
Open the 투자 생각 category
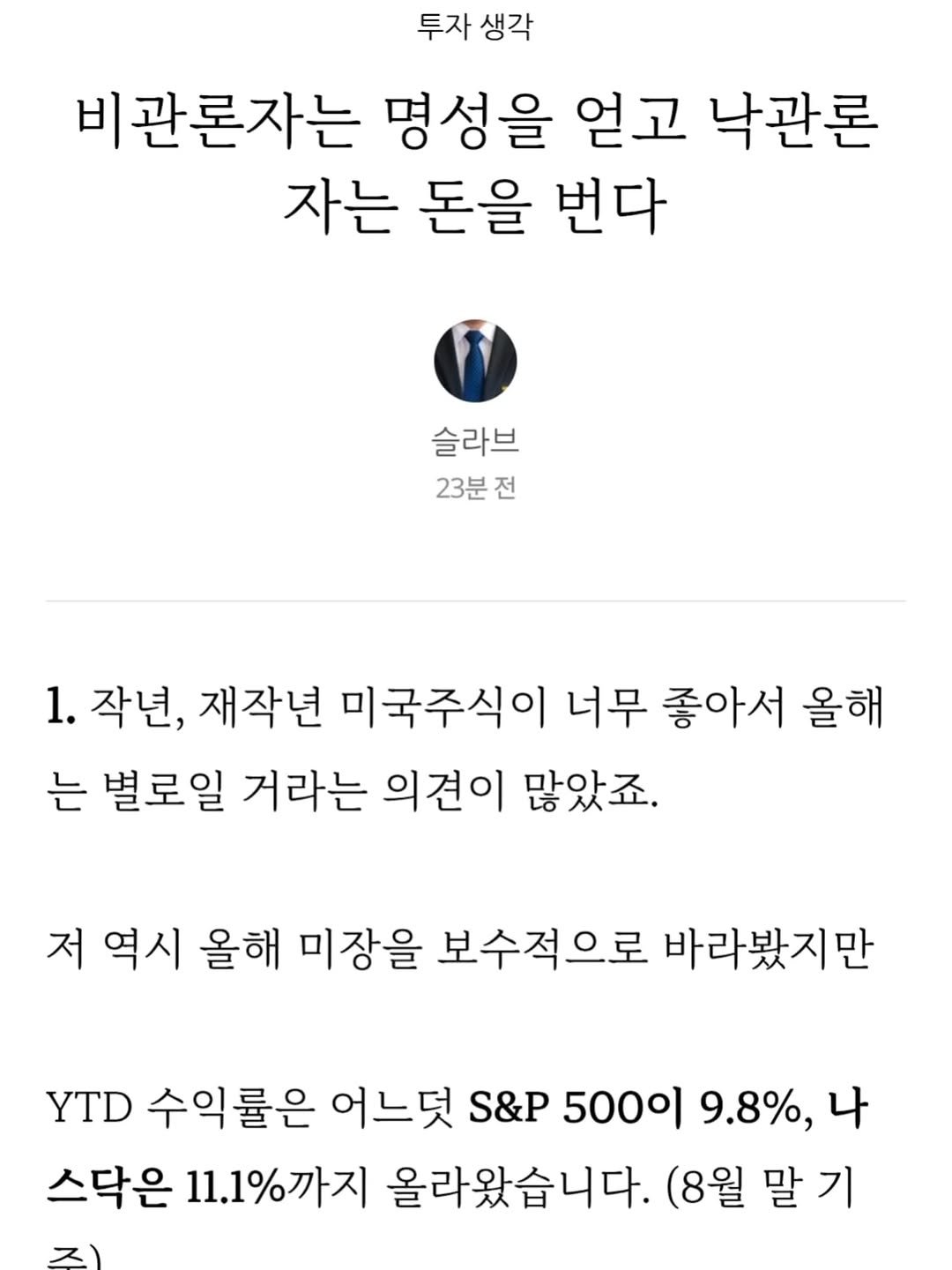pyautogui.click(x=475, y=26)
